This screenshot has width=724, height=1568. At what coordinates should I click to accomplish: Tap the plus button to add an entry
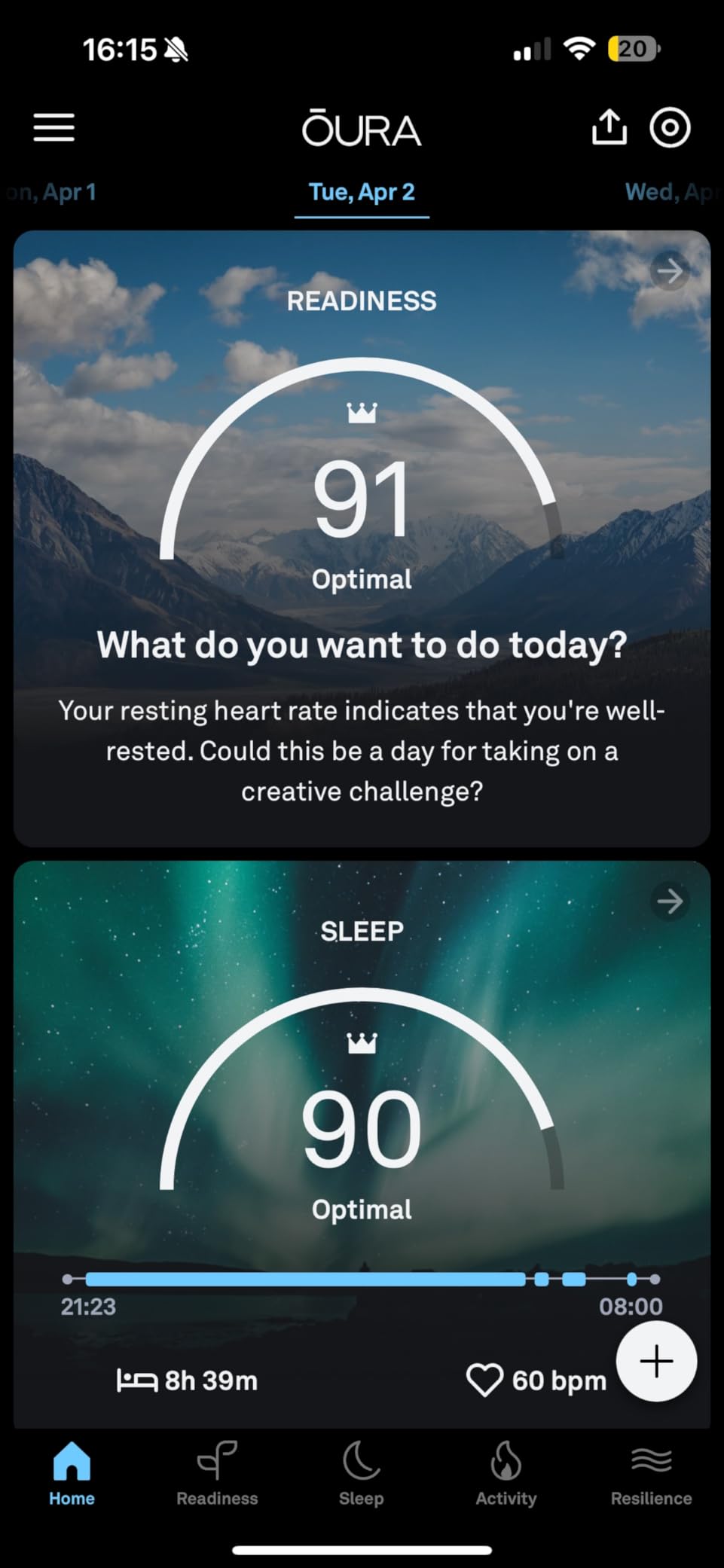(655, 1362)
